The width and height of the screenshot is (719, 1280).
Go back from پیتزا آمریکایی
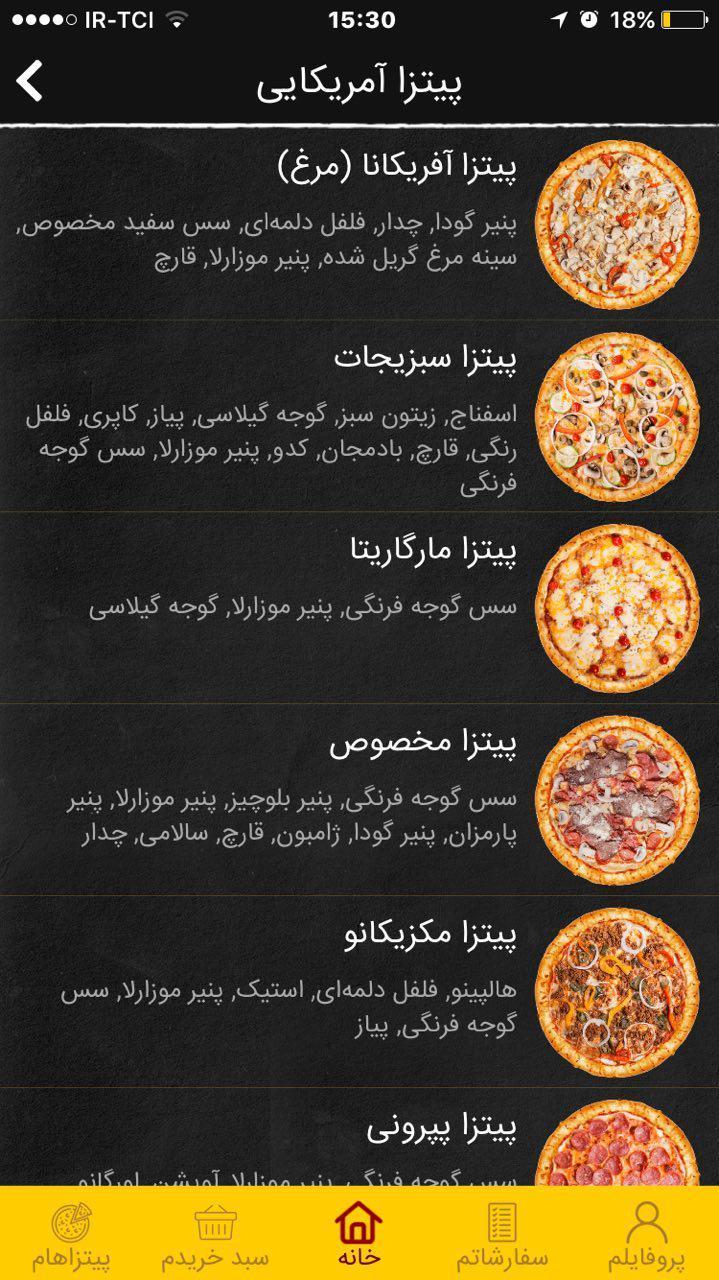click(x=30, y=81)
